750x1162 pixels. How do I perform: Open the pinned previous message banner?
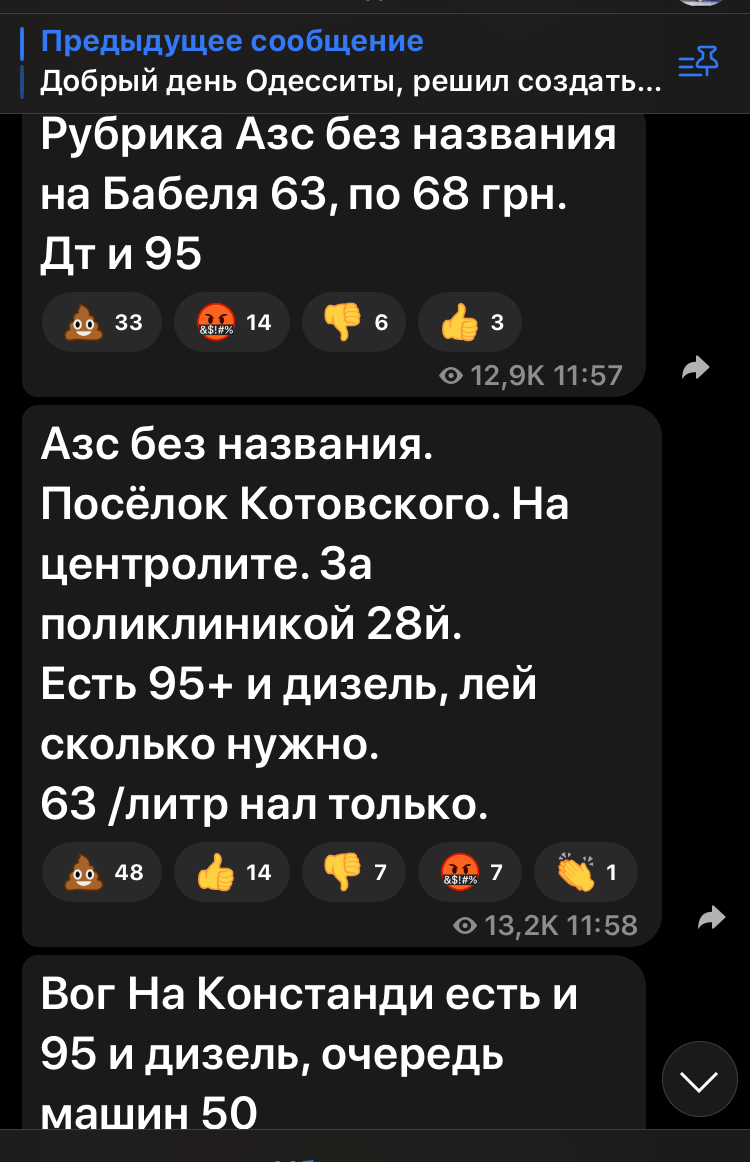click(x=340, y=60)
